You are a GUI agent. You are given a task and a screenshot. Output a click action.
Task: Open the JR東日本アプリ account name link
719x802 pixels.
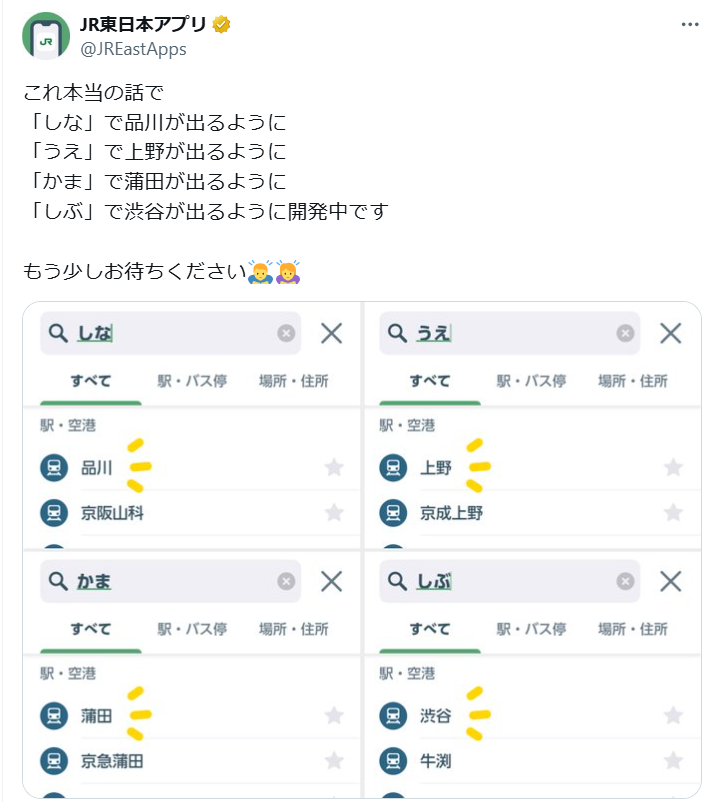pyautogui.click(x=145, y=25)
